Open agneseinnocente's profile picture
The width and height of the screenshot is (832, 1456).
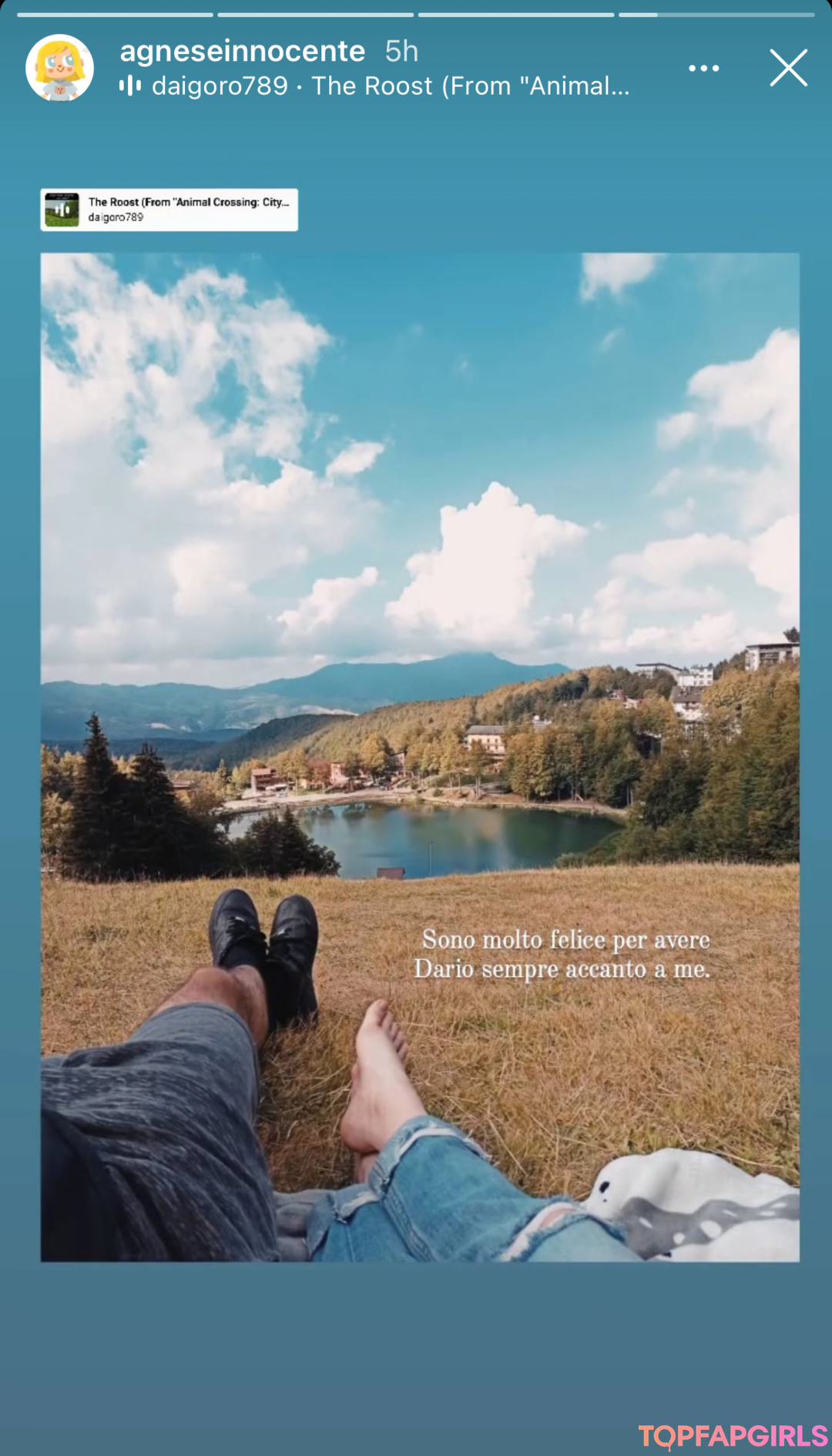[60, 68]
